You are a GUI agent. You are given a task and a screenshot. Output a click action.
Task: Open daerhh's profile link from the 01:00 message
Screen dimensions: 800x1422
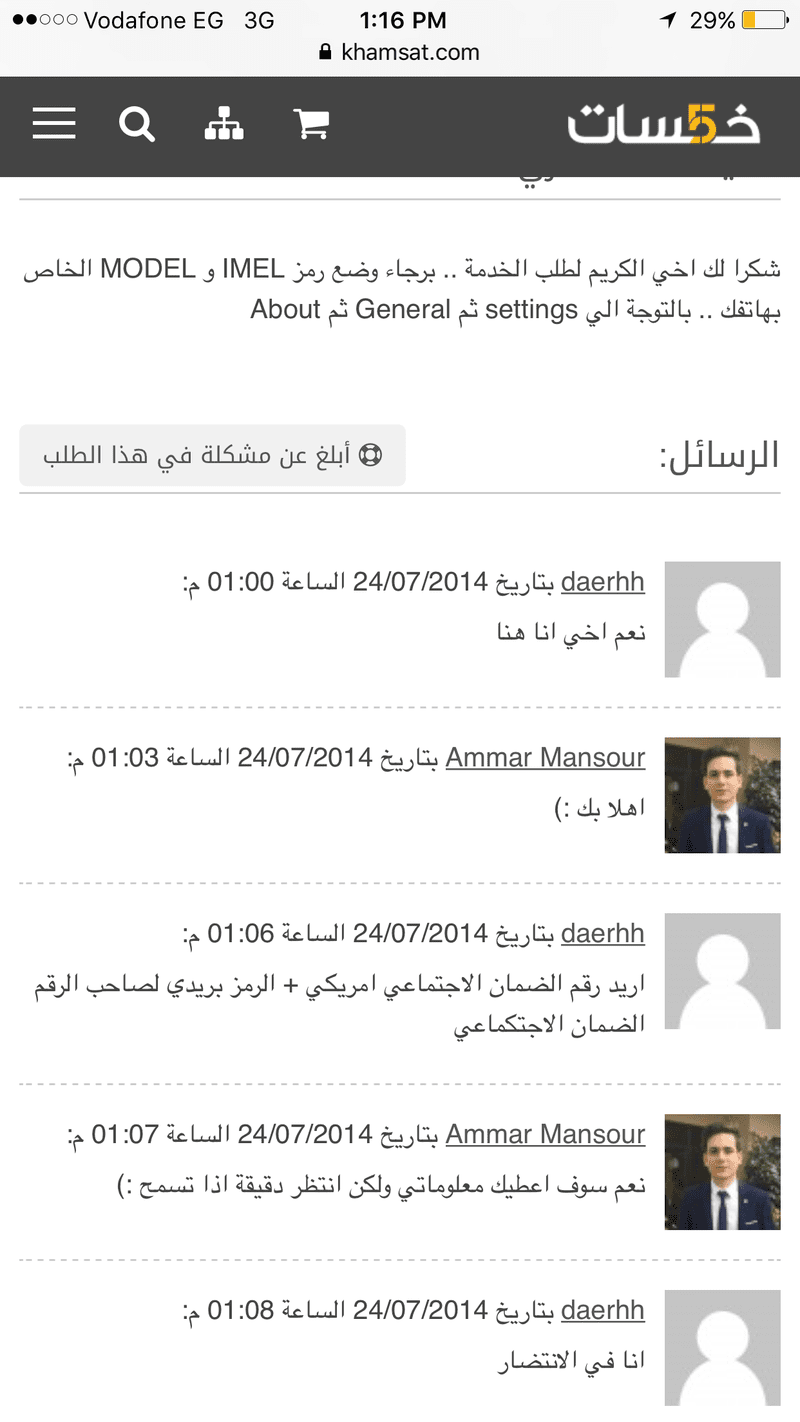pos(602,582)
